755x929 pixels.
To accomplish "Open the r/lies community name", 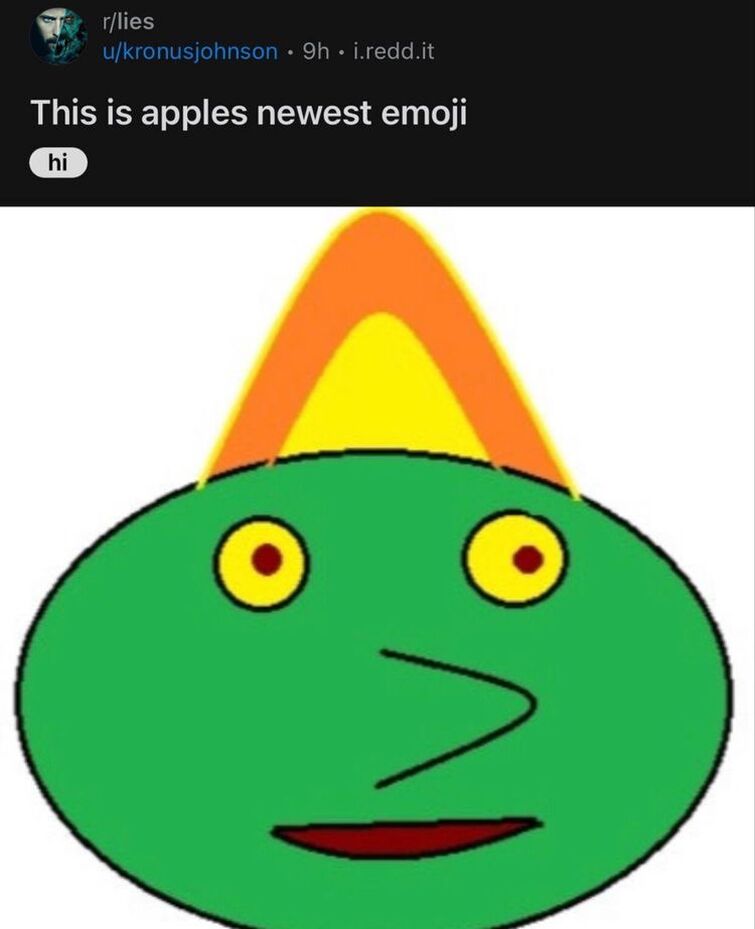I will [x=129, y=21].
